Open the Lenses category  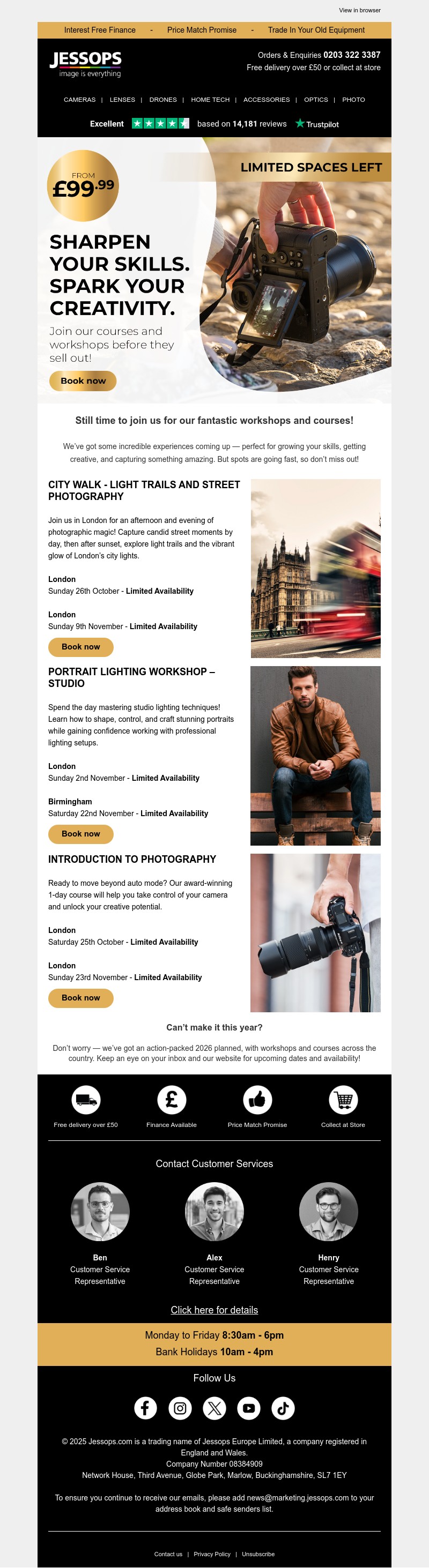[122, 100]
